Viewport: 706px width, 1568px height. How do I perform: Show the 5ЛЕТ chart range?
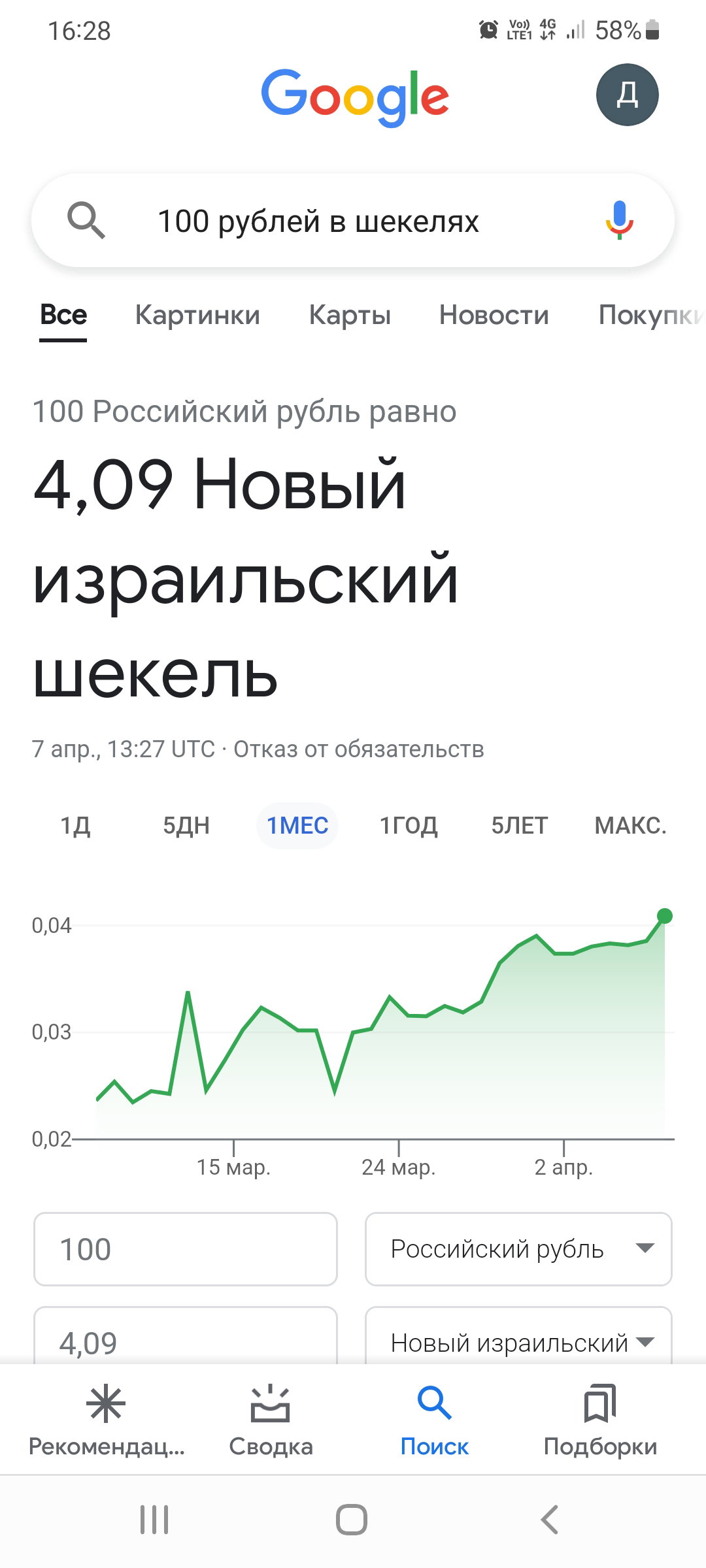click(520, 826)
